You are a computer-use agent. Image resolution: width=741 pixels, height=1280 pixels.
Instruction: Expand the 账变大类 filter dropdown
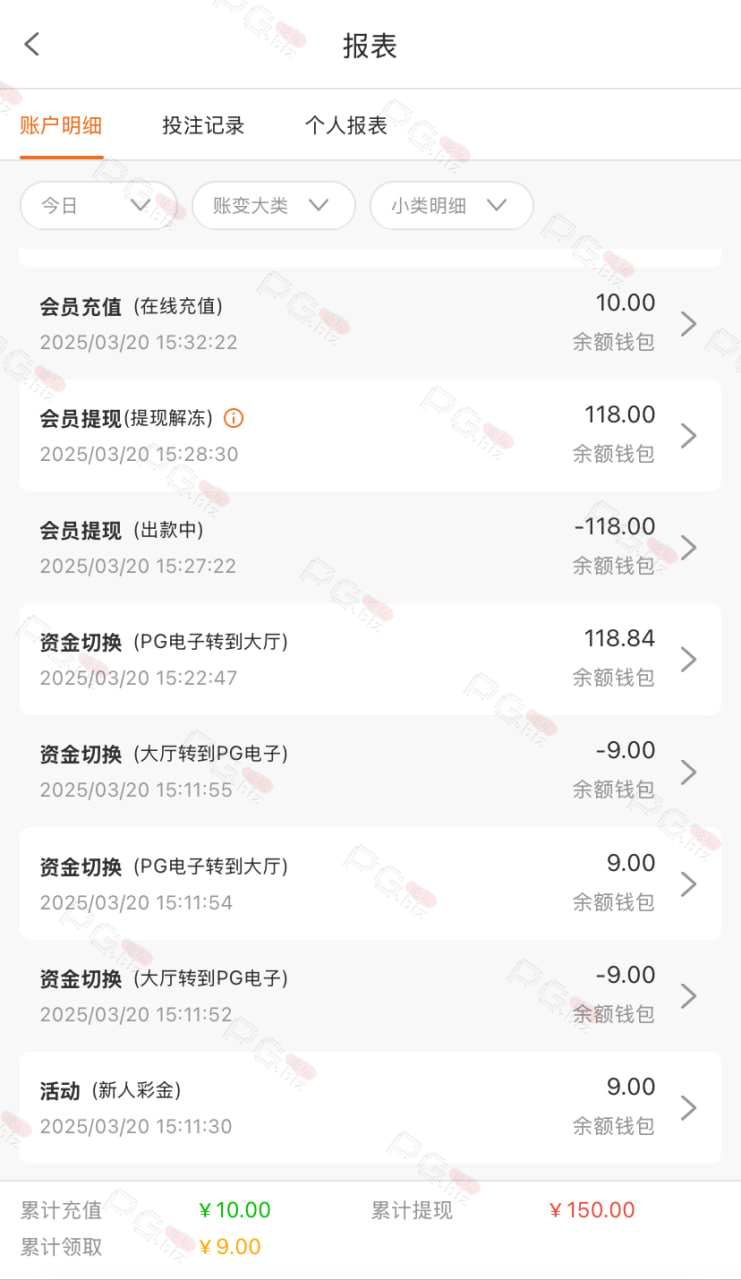point(273,205)
